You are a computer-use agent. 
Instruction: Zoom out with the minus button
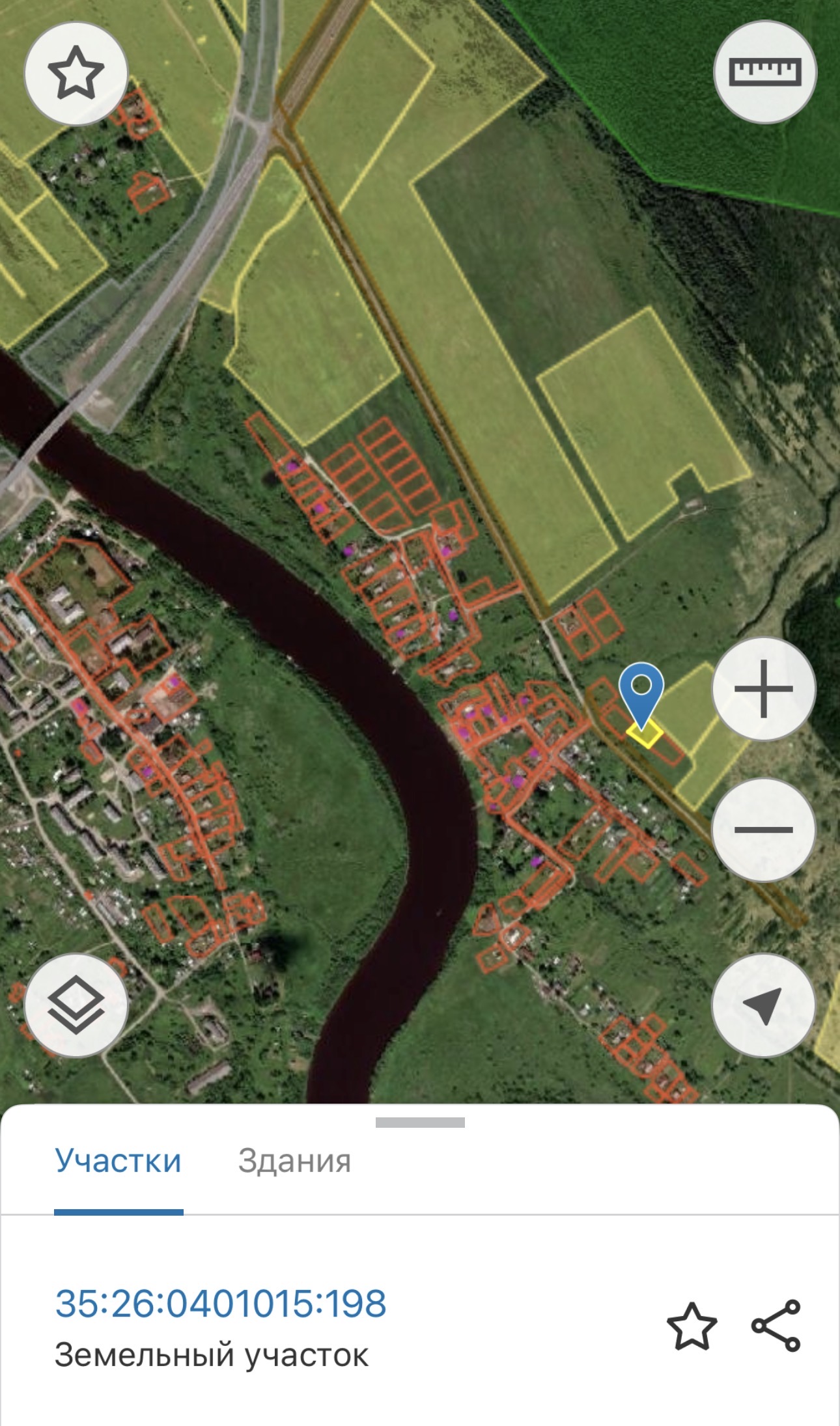click(763, 829)
